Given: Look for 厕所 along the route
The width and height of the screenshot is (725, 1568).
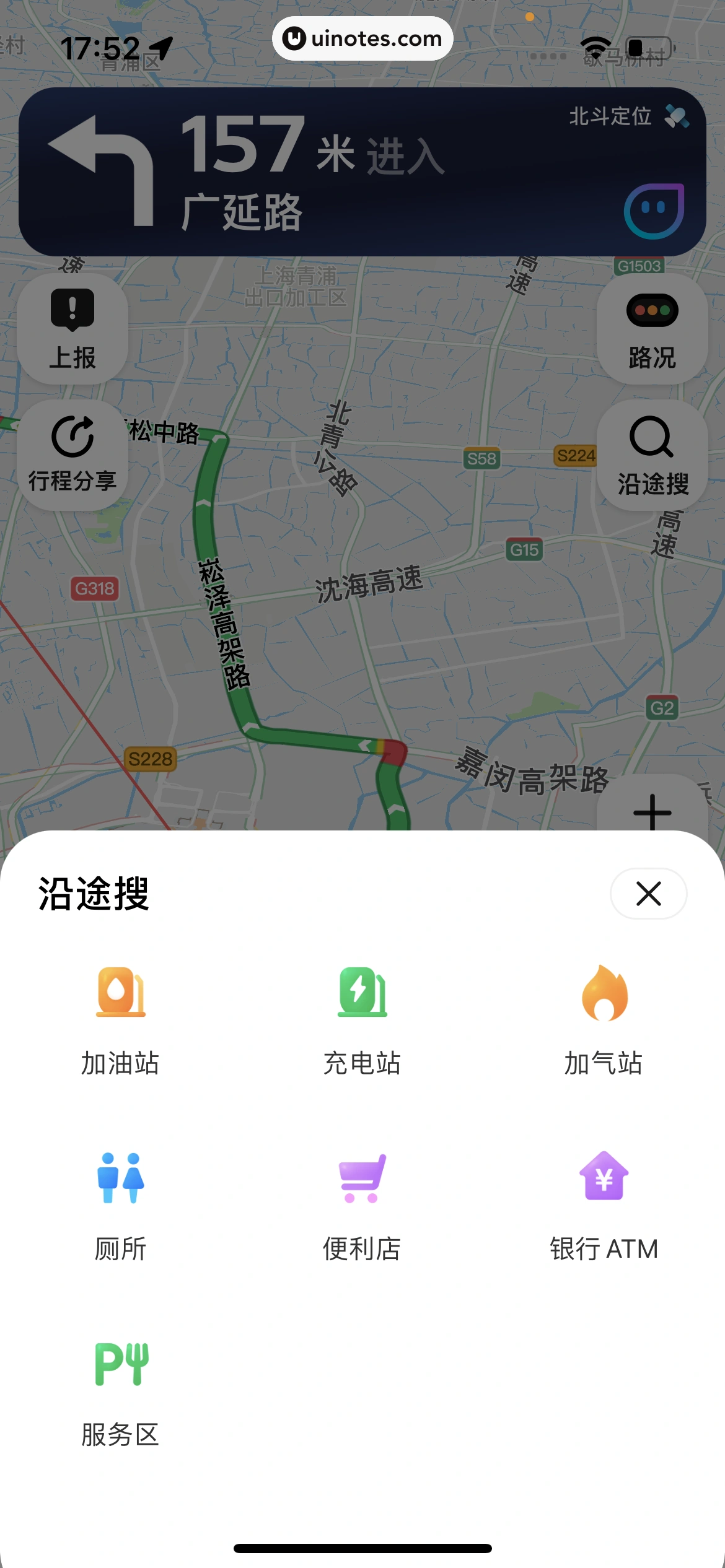Looking at the screenshot, I should (x=120, y=1205).
